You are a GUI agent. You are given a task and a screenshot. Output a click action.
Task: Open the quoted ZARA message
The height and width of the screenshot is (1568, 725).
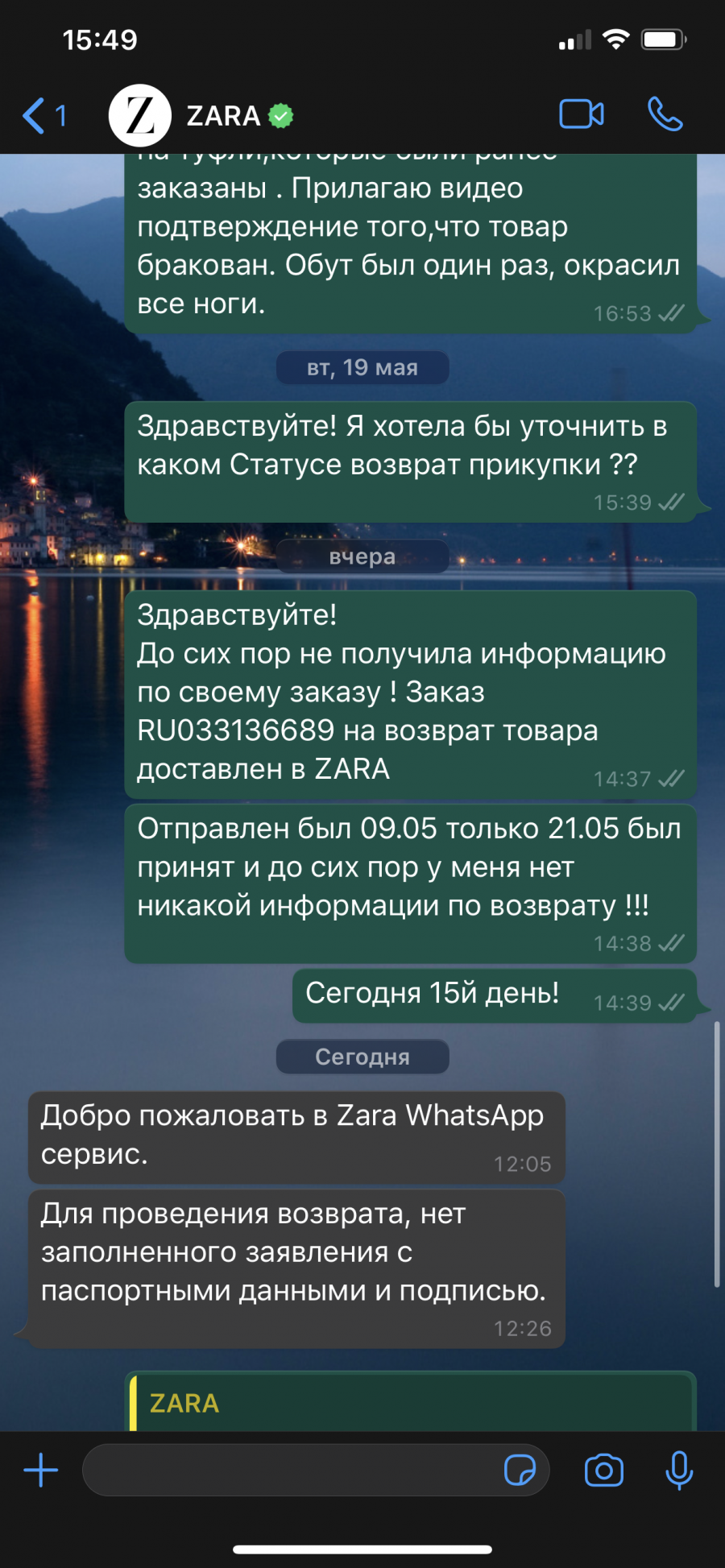412,1402
